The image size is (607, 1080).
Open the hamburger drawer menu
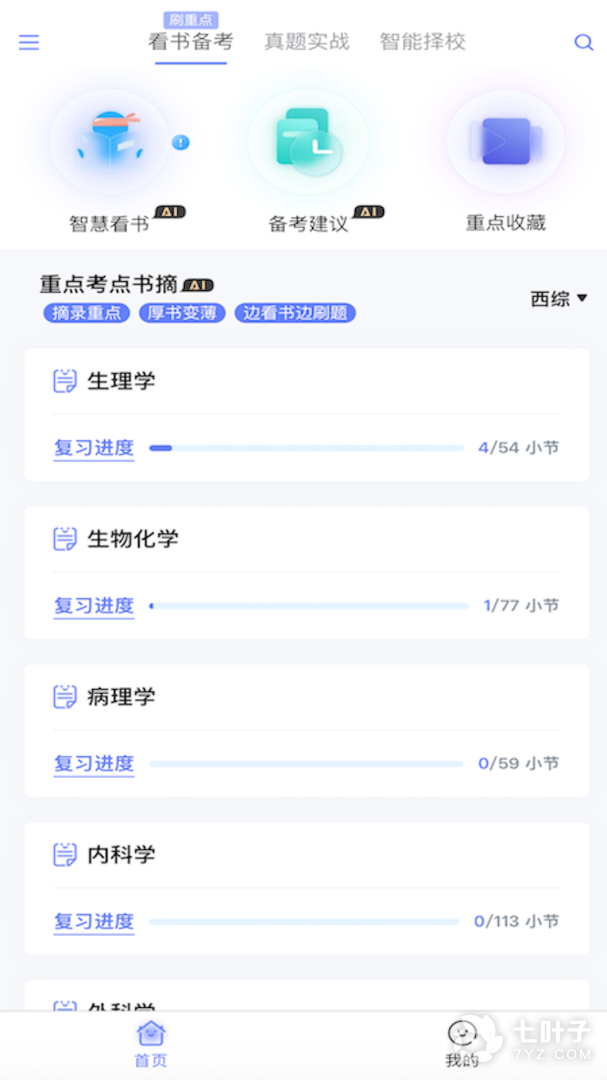click(29, 42)
